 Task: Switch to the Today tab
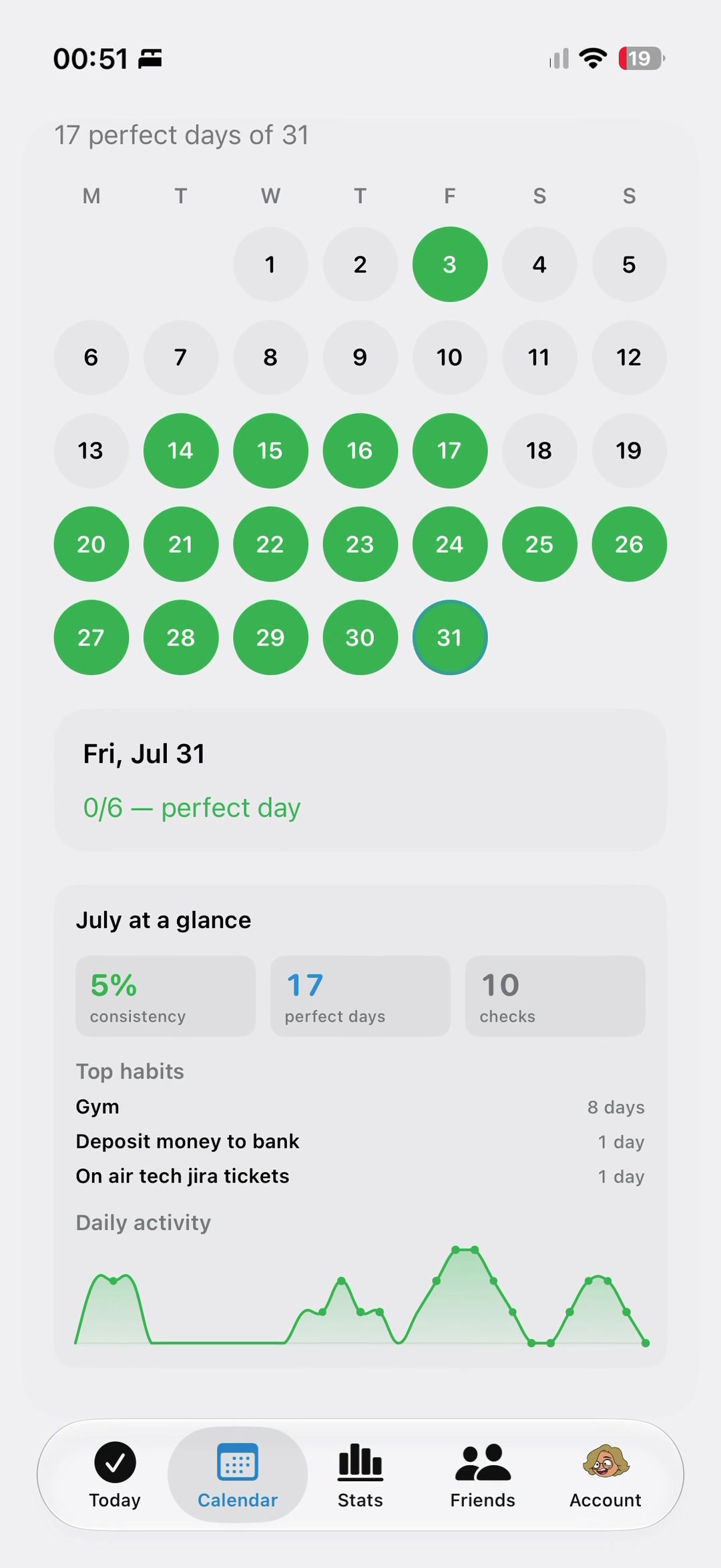[115, 1475]
